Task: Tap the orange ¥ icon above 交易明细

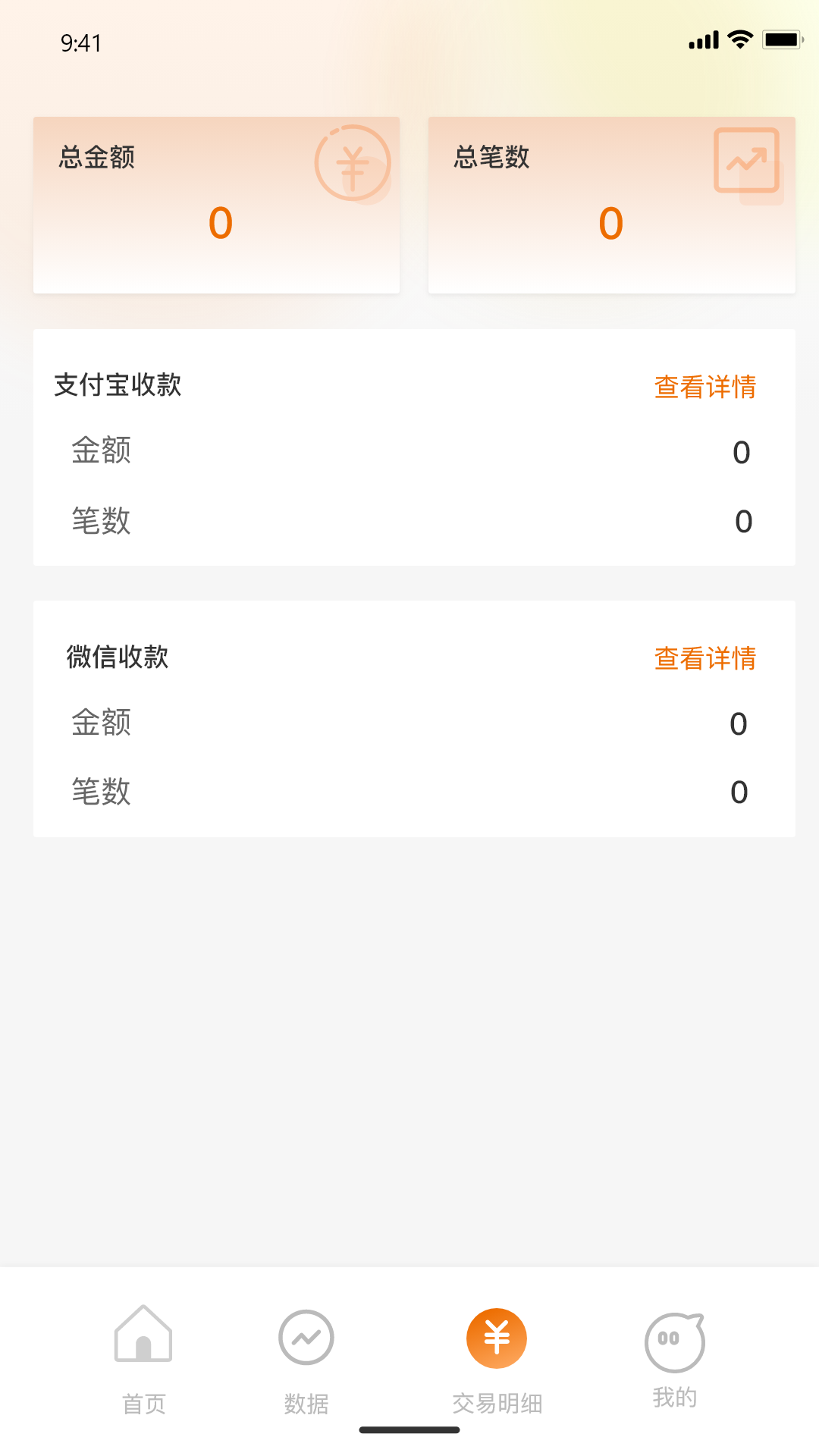Action: click(496, 1337)
